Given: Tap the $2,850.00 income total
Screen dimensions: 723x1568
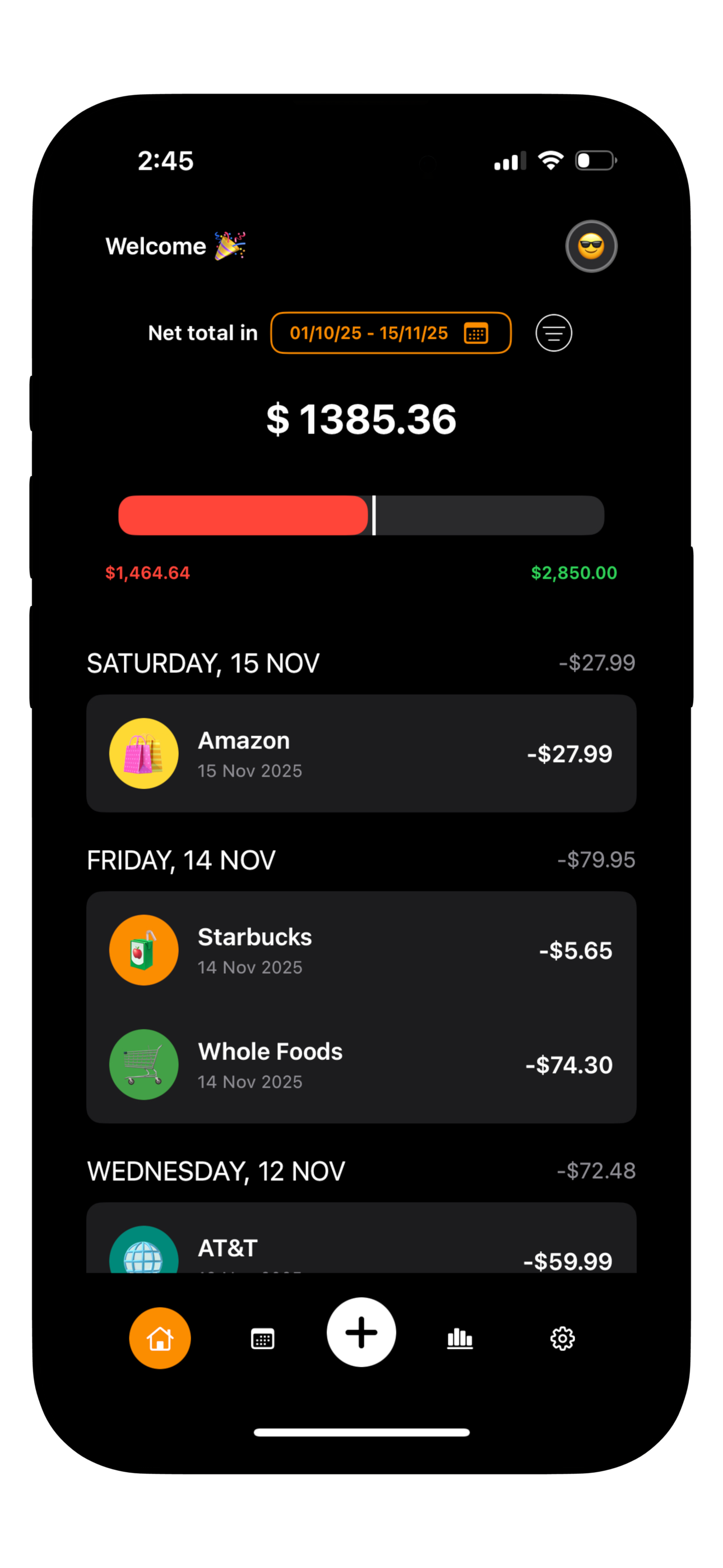Looking at the screenshot, I should (574, 572).
